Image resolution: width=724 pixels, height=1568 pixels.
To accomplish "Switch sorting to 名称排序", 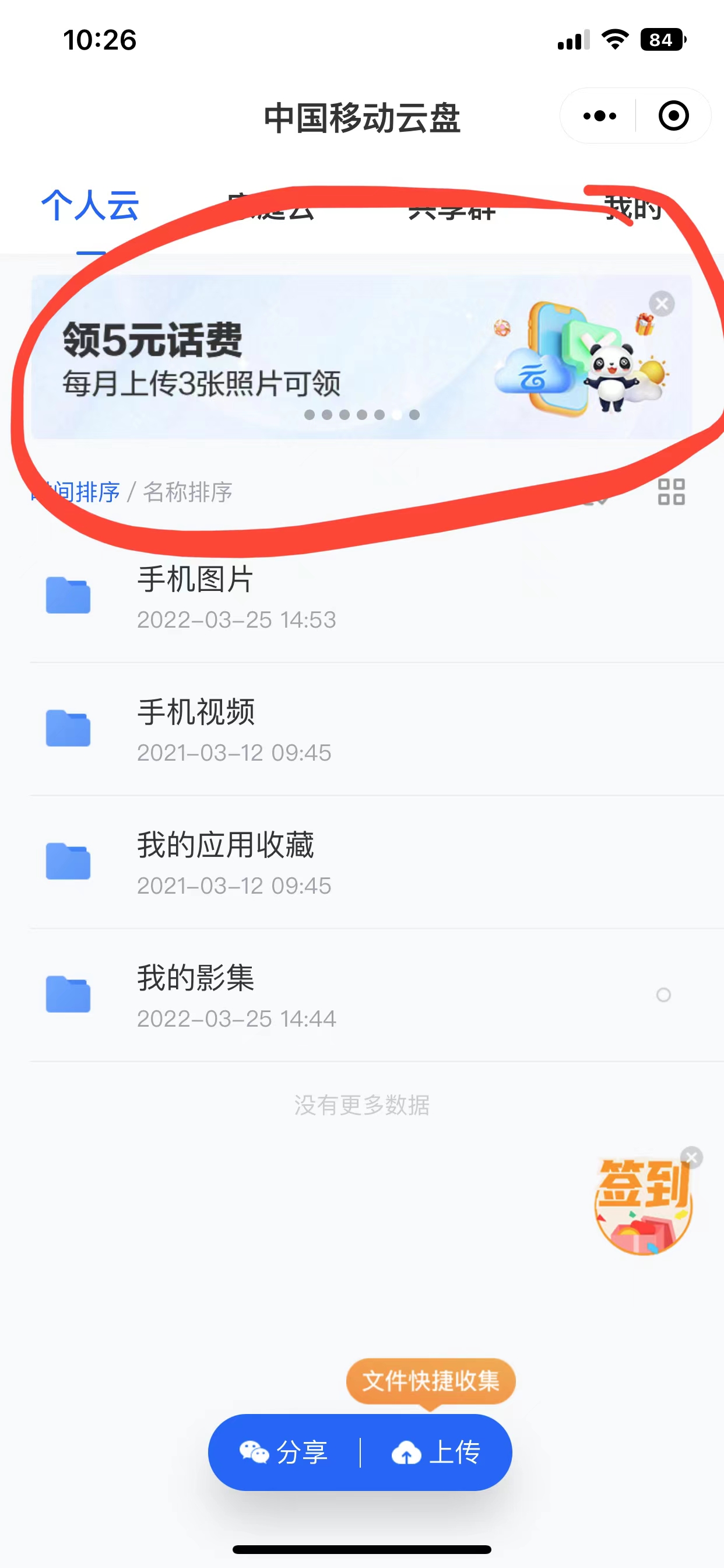I will click(x=187, y=493).
